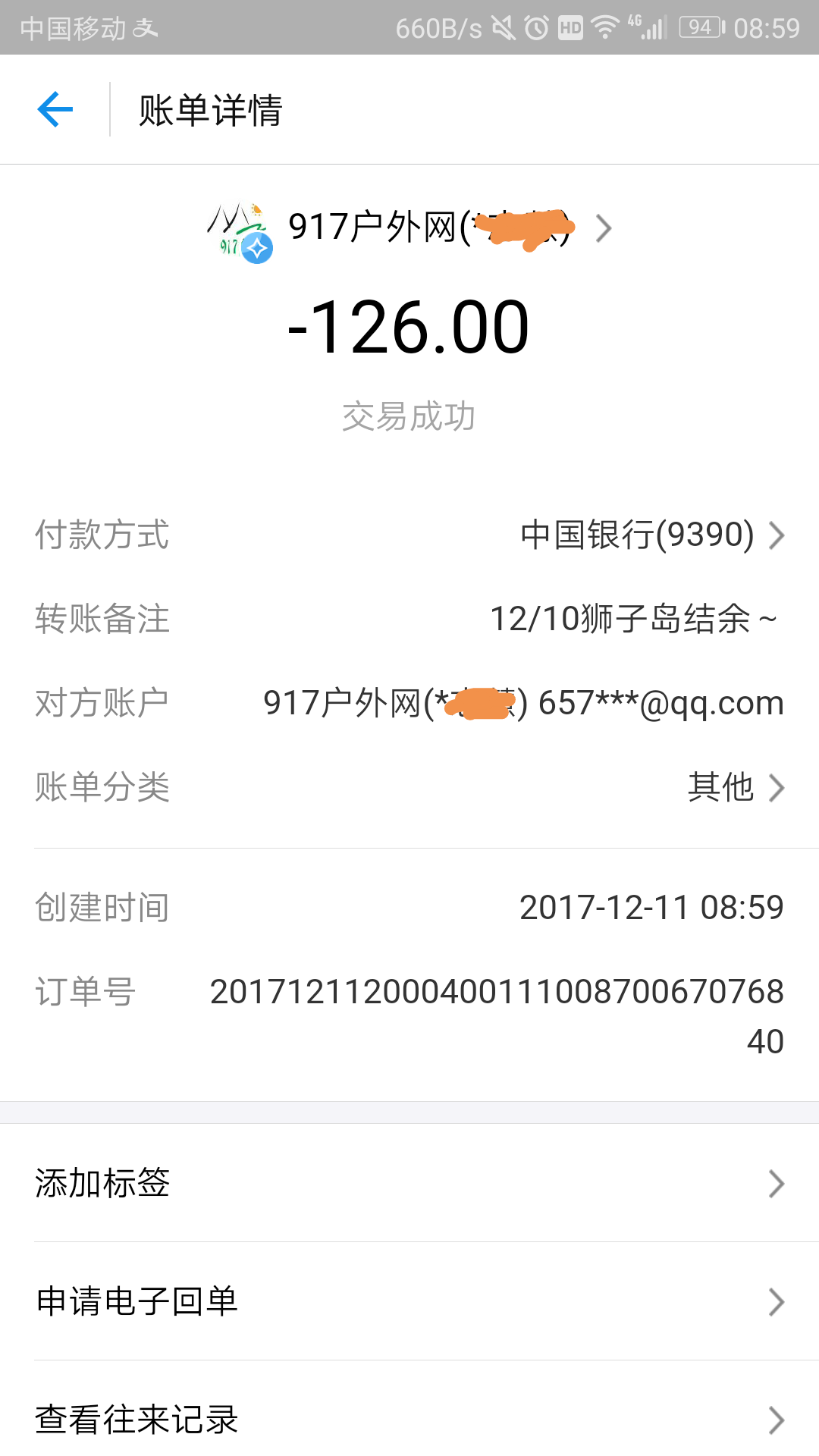The width and height of the screenshot is (819, 1456).
Task: Open the 917户外网 payee profile
Action: tap(409, 227)
